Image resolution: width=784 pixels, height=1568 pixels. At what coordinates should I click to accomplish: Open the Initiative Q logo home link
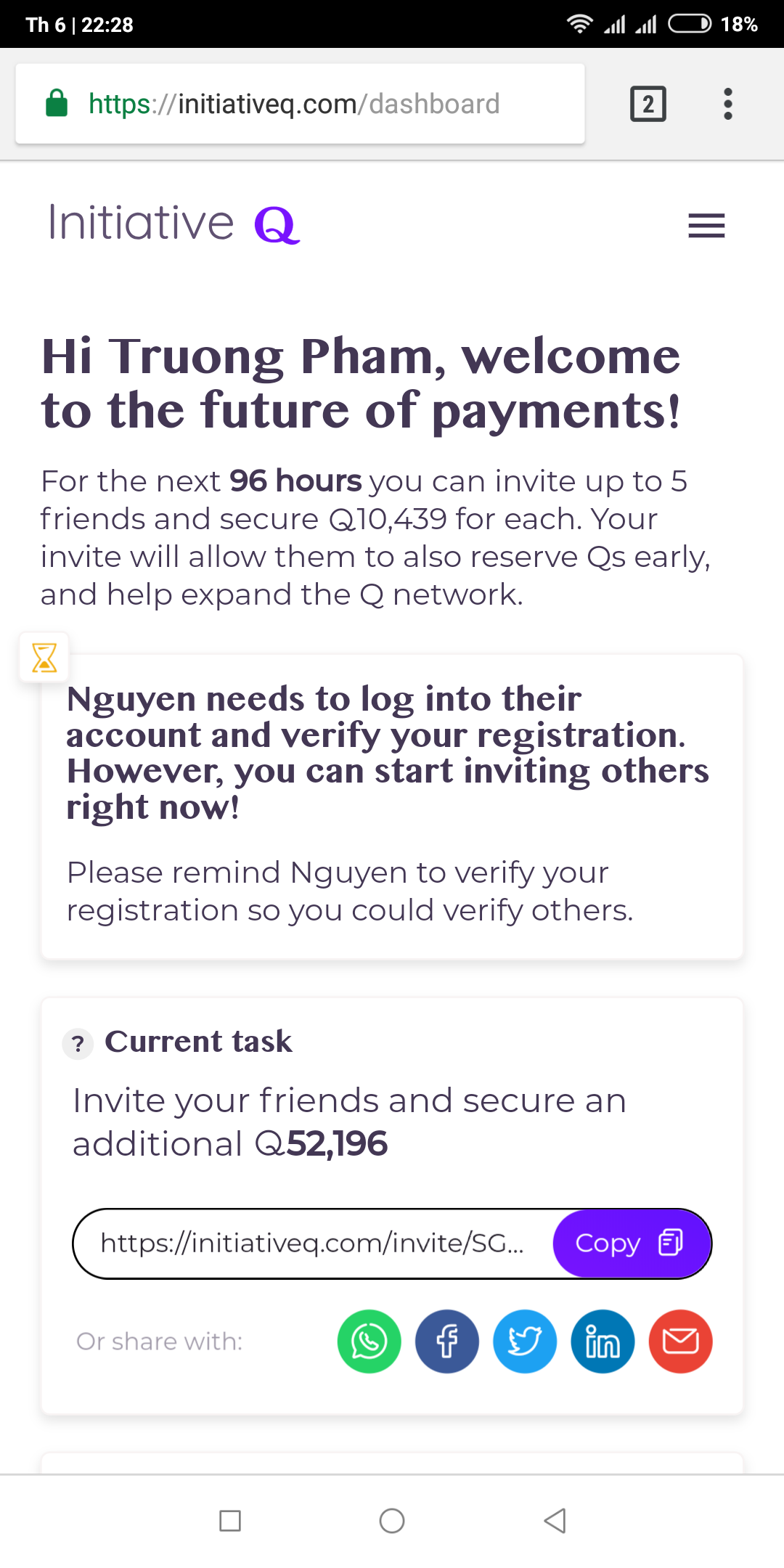coord(174,224)
